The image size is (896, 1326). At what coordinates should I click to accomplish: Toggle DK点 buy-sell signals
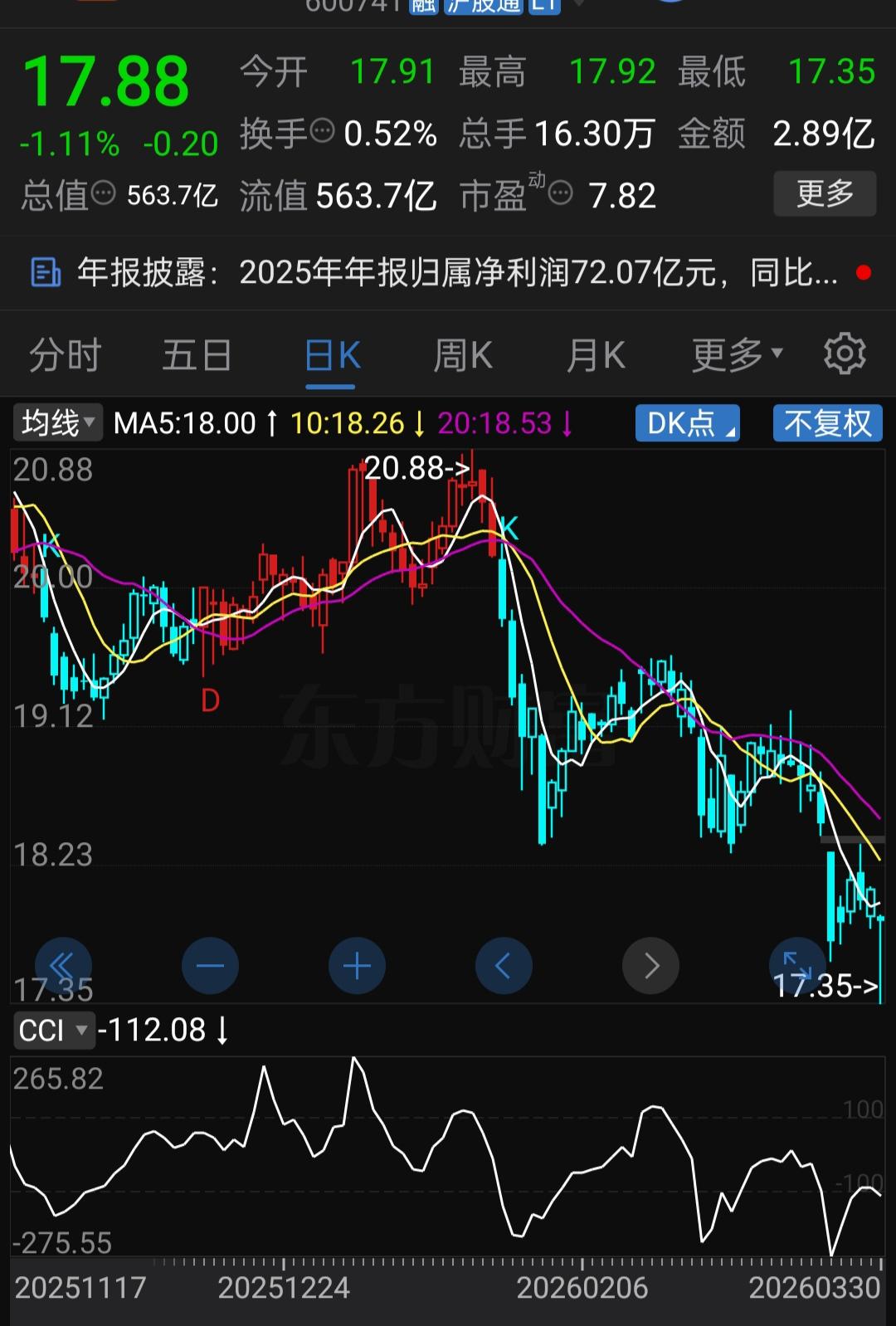(687, 423)
